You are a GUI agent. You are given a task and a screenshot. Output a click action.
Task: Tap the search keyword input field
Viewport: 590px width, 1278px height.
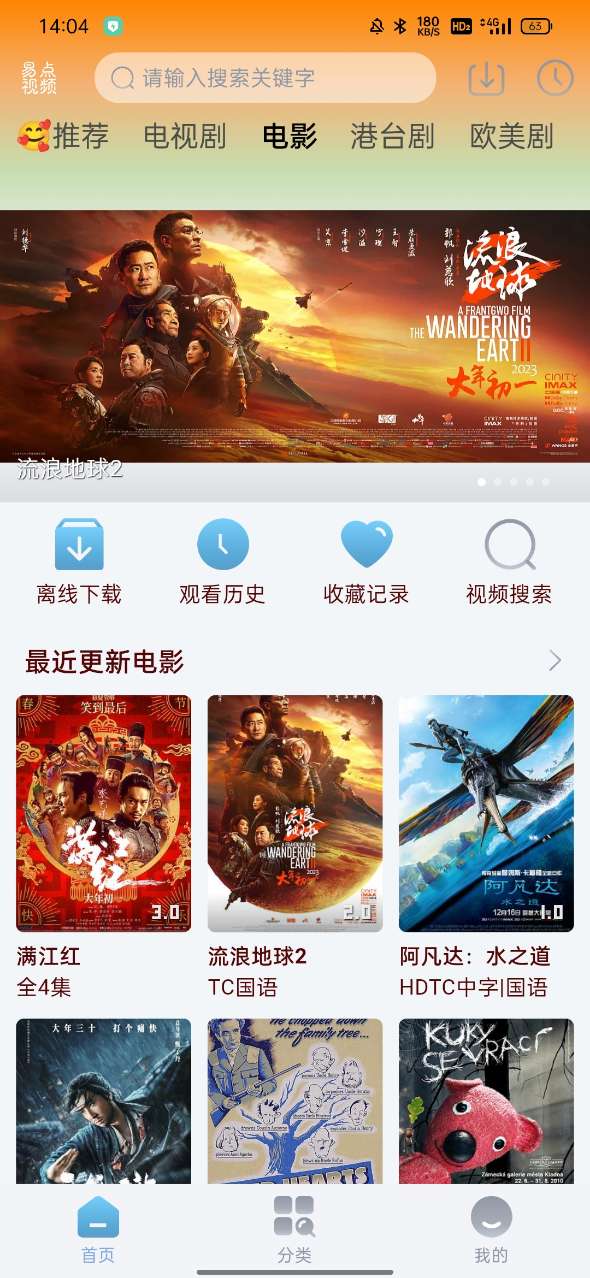coord(265,78)
